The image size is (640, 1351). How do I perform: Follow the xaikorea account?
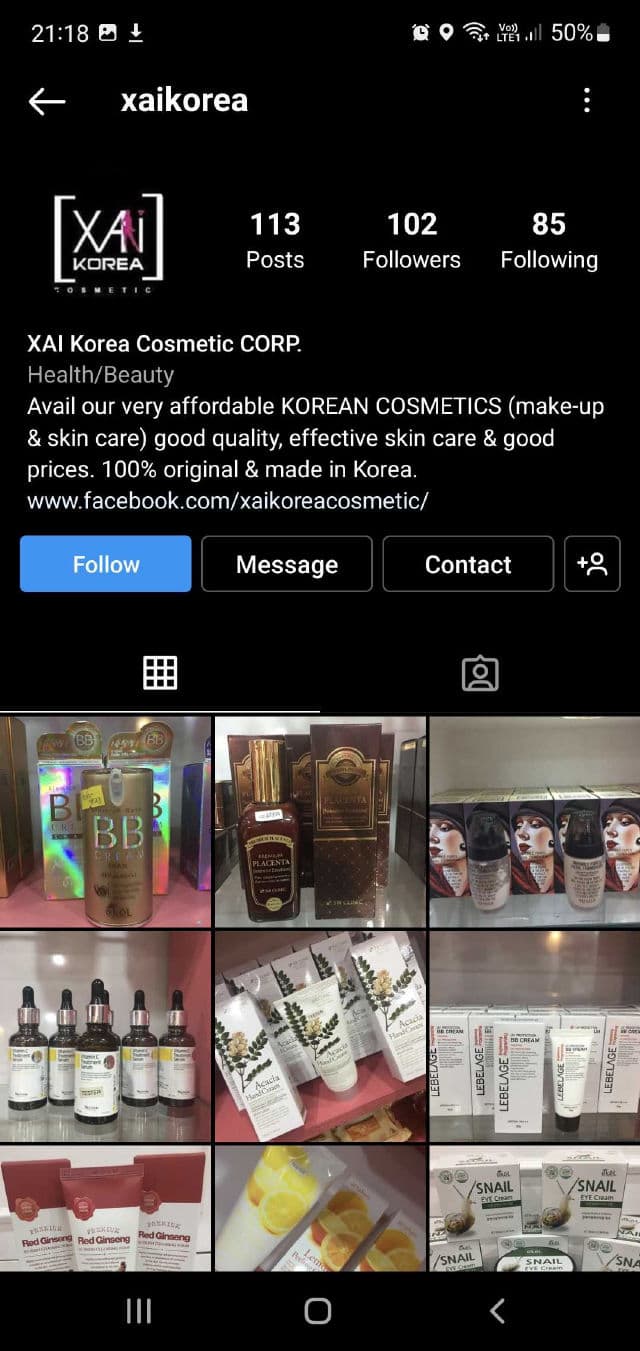point(105,564)
